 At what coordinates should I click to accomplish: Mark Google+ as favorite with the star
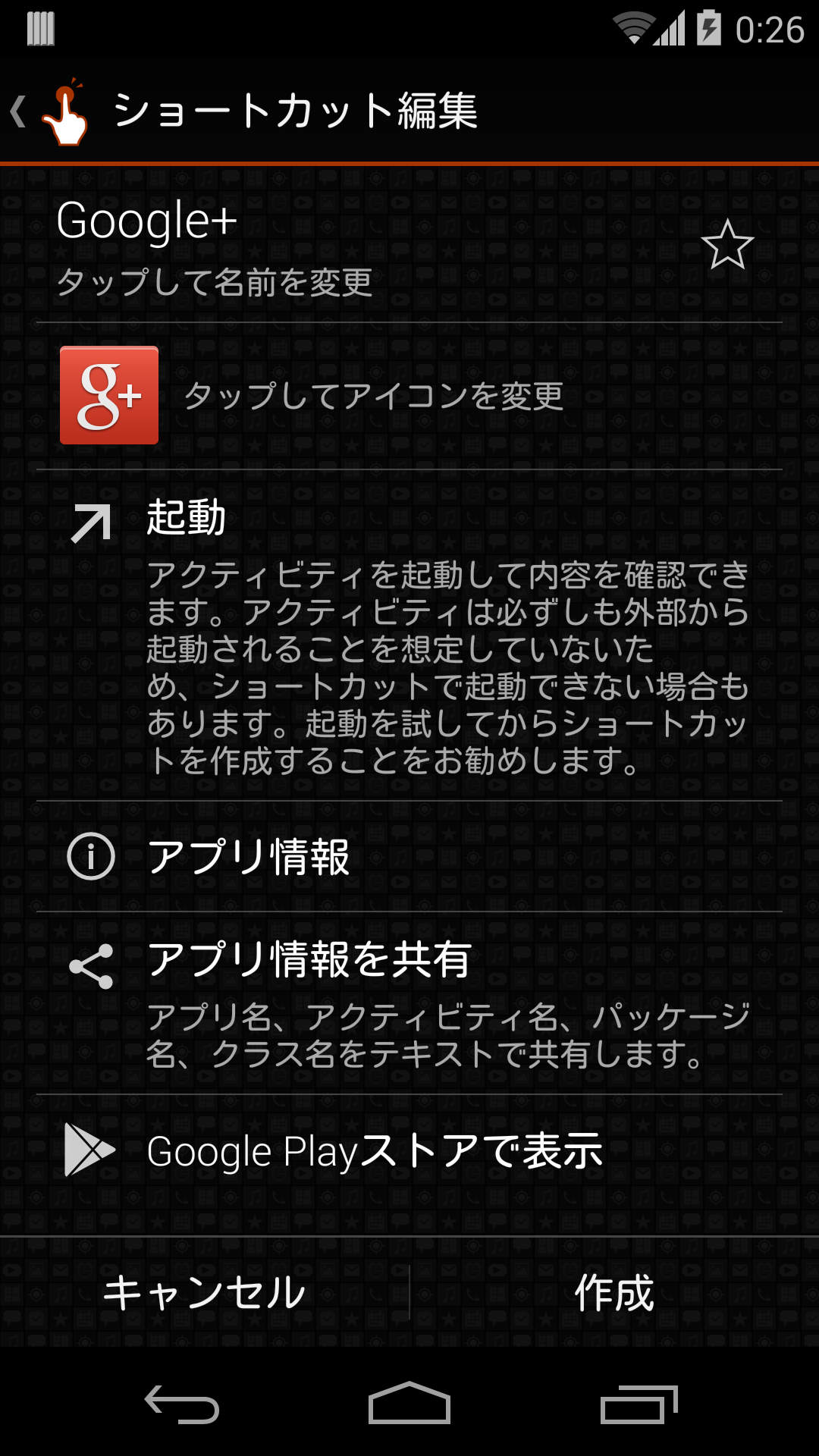click(726, 245)
